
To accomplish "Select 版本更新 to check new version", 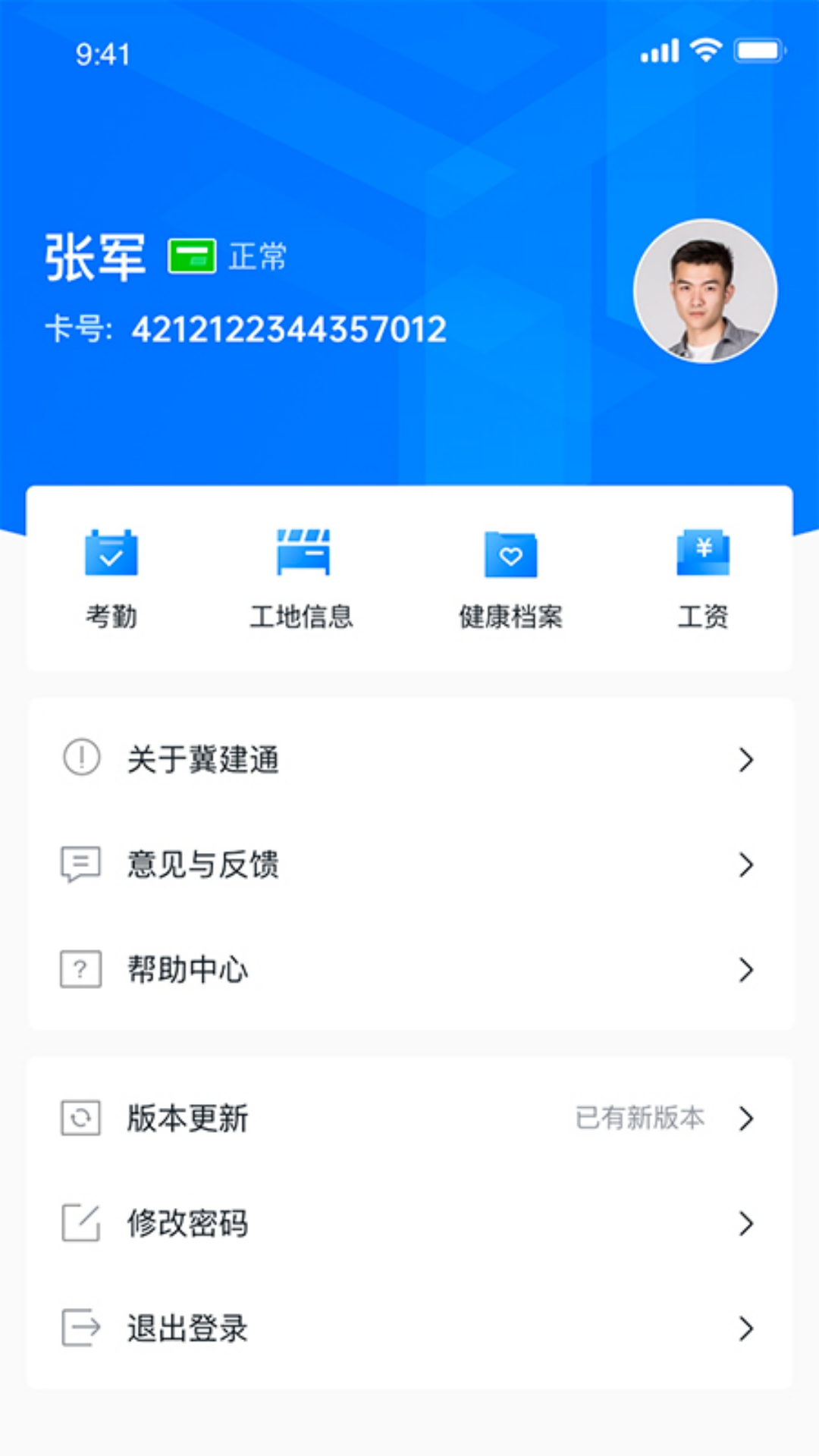I will click(x=409, y=1118).
